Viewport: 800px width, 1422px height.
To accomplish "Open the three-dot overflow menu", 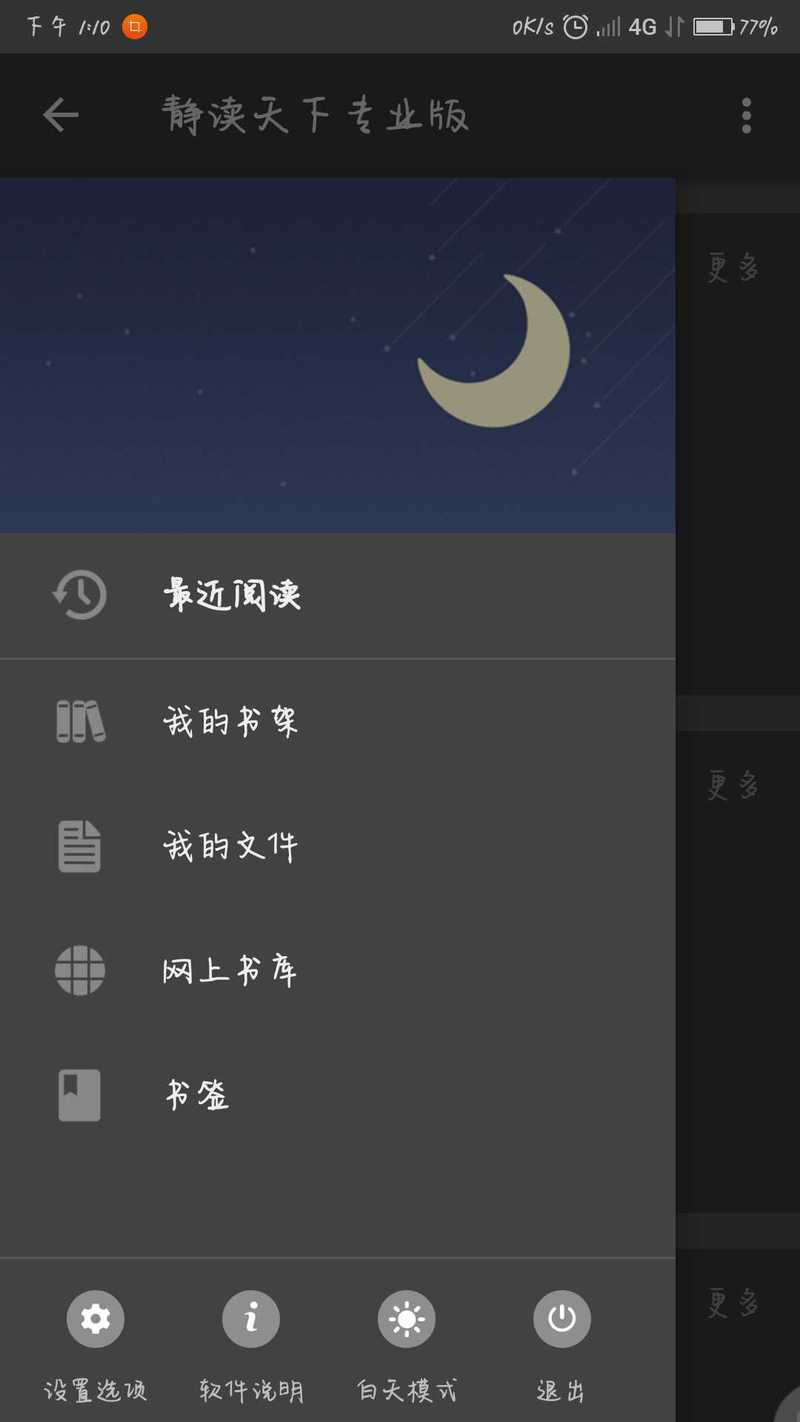I will [x=746, y=116].
